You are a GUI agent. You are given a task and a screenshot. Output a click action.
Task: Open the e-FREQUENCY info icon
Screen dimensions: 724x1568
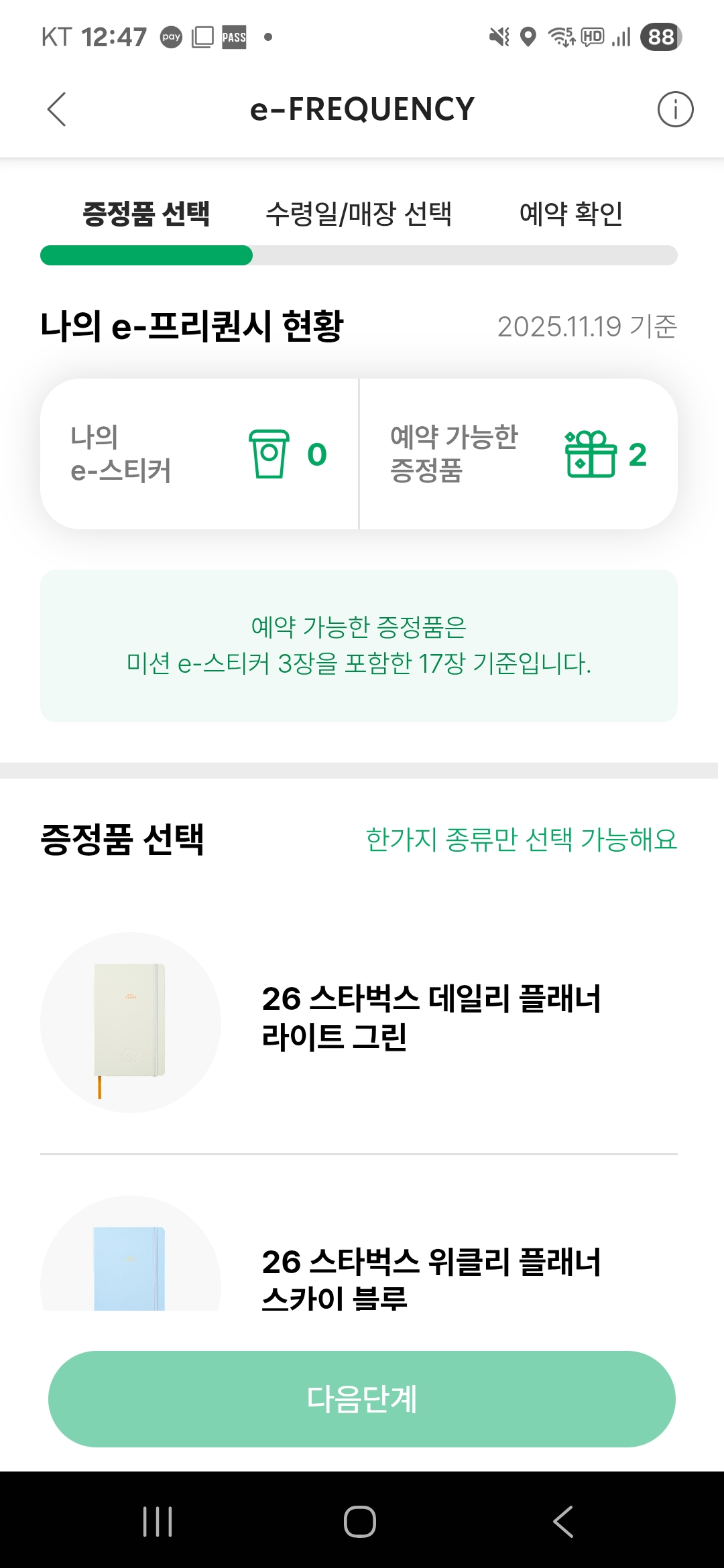(x=675, y=109)
